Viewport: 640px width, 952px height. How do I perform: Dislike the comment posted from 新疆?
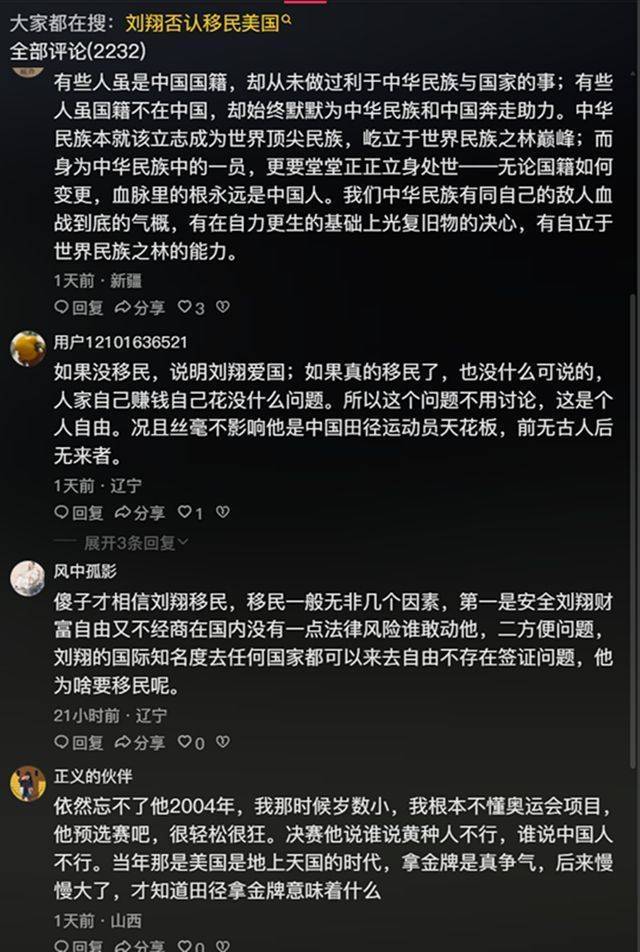(223, 307)
